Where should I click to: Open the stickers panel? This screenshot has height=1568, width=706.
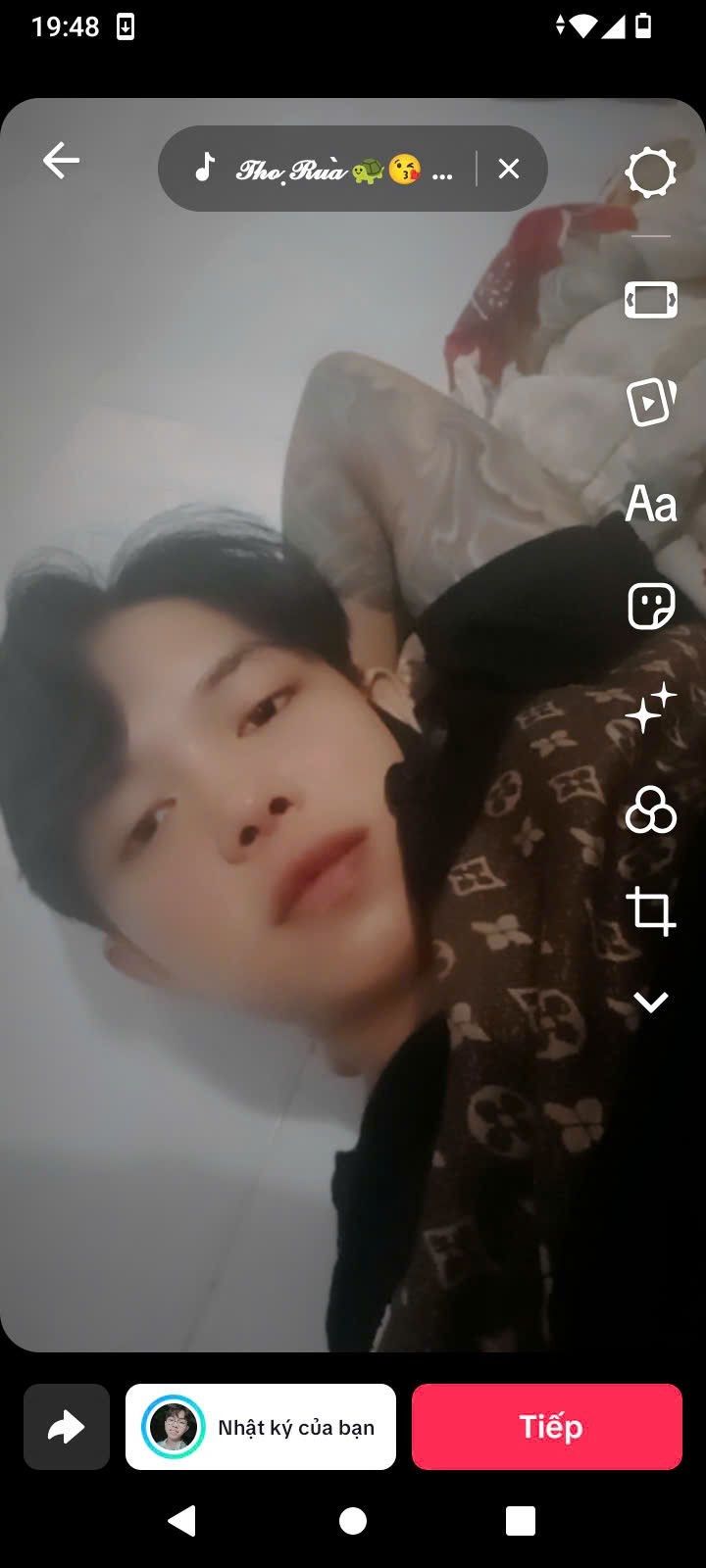[651, 606]
